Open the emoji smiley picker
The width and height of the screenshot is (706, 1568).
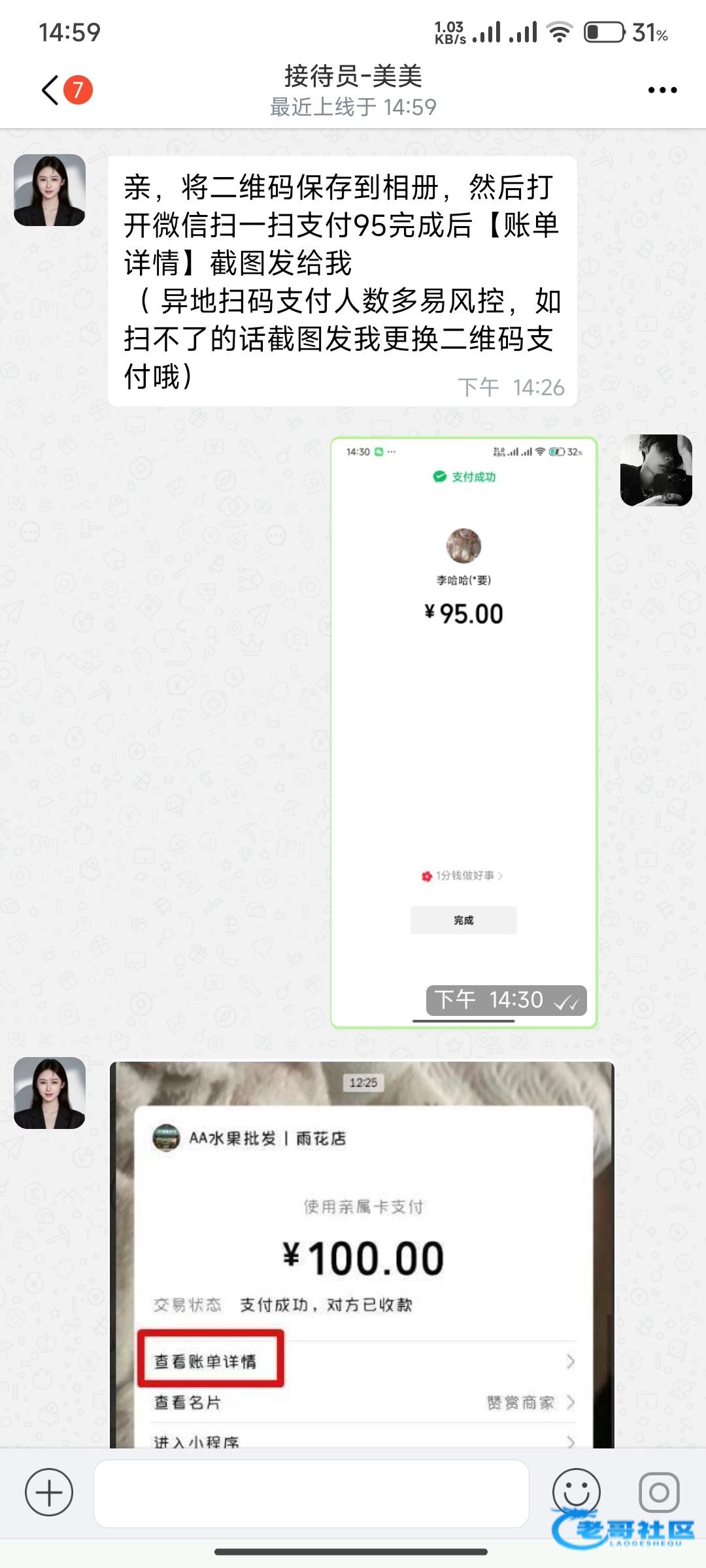coord(576,1492)
